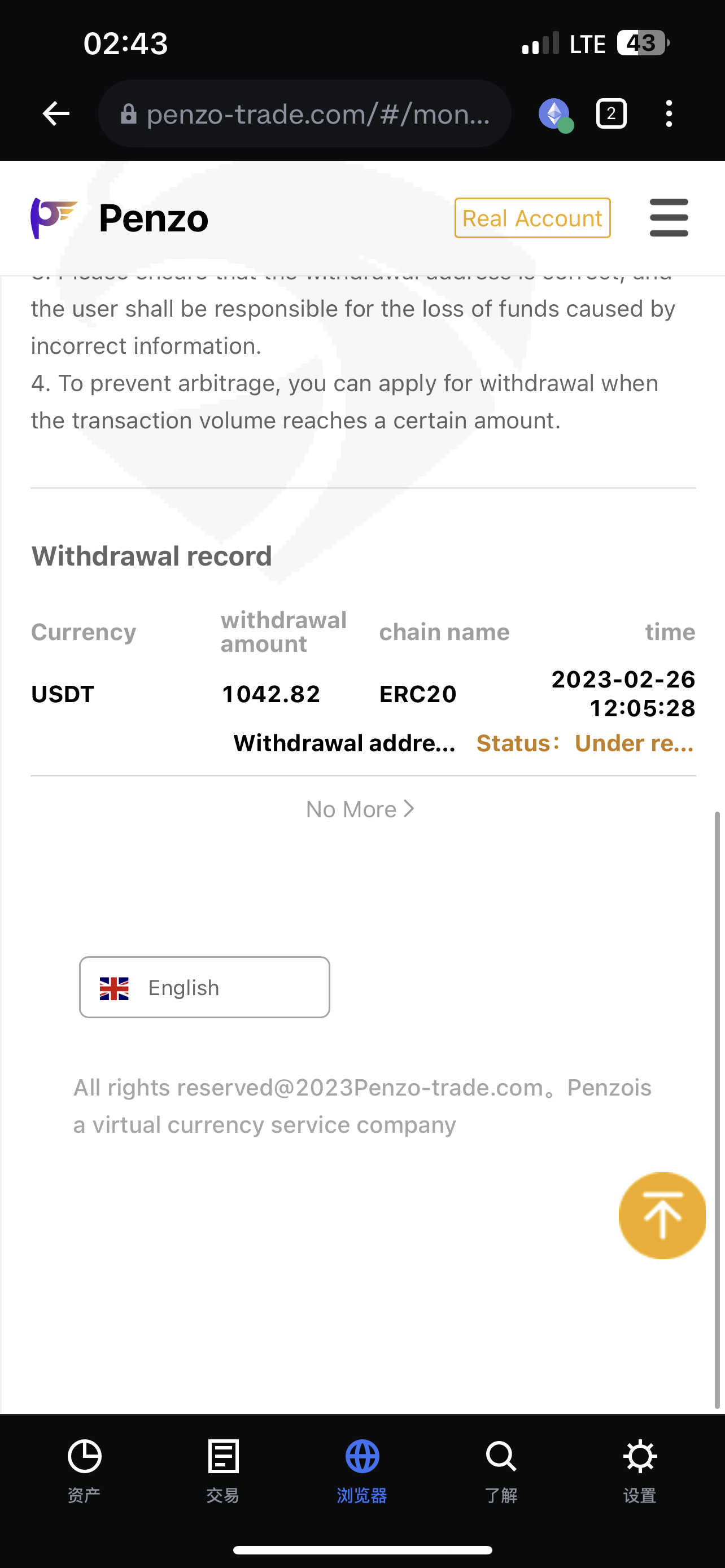
Task: Tap the Real Account button
Action: [532, 218]
